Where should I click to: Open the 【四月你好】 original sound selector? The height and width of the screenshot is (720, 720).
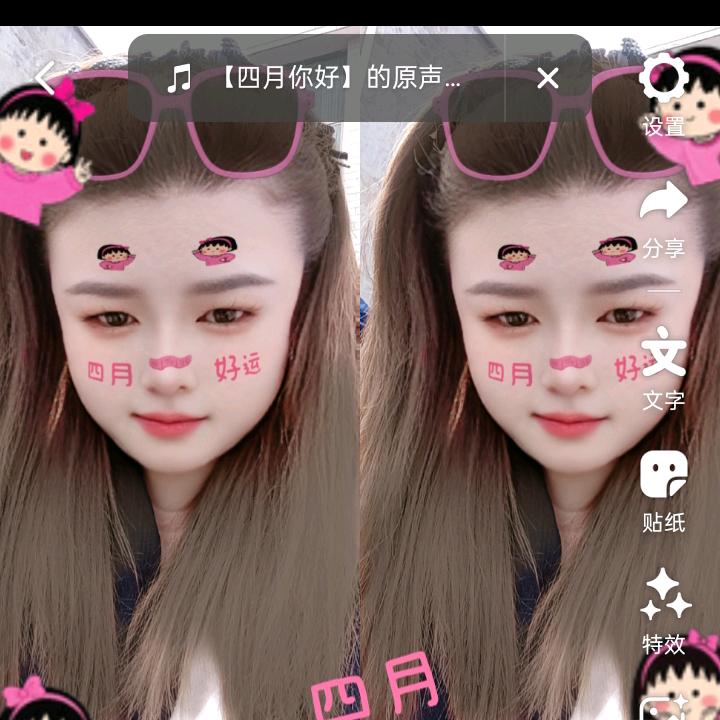point(315,78)
